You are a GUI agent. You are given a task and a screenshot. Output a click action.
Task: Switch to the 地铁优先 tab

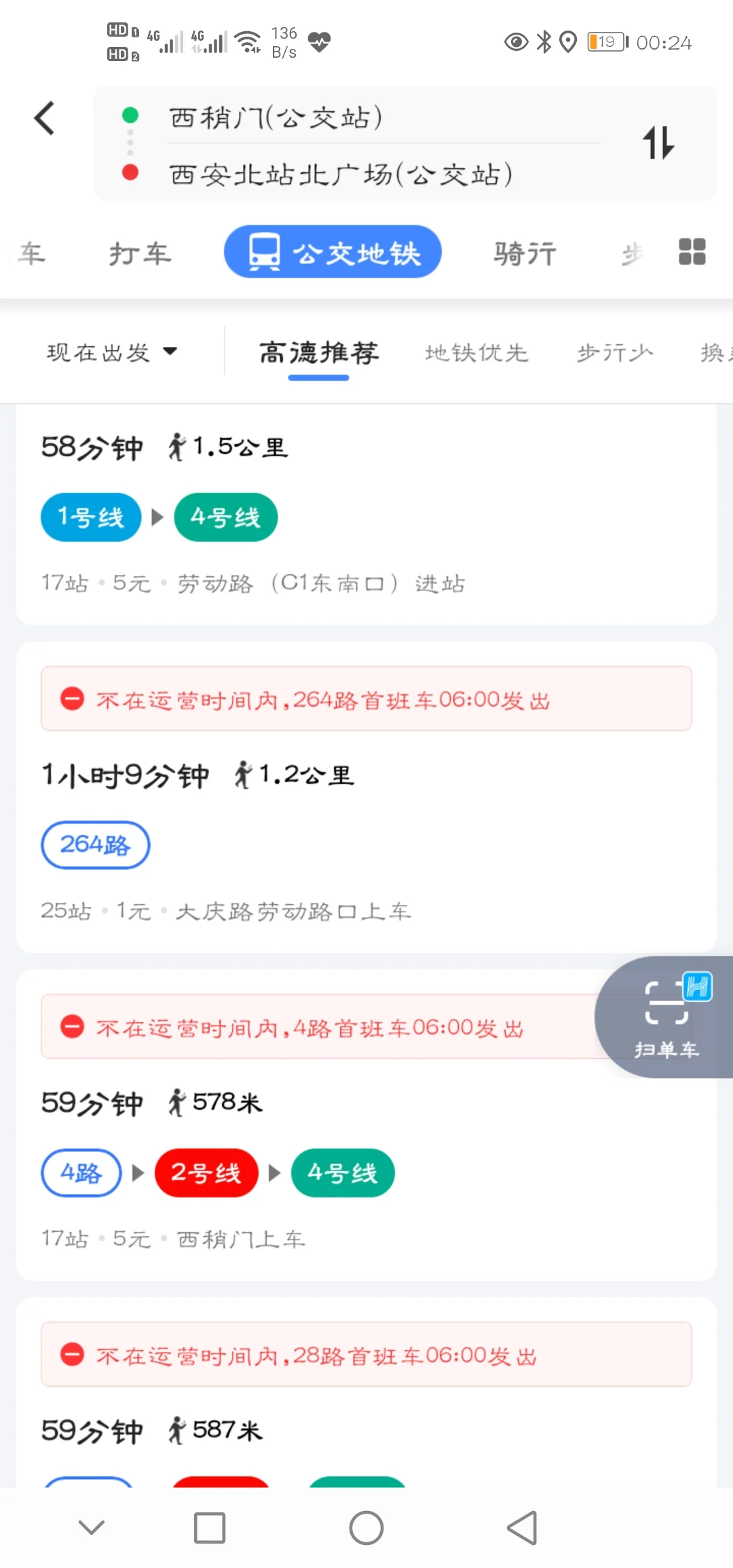coord(476,352)
